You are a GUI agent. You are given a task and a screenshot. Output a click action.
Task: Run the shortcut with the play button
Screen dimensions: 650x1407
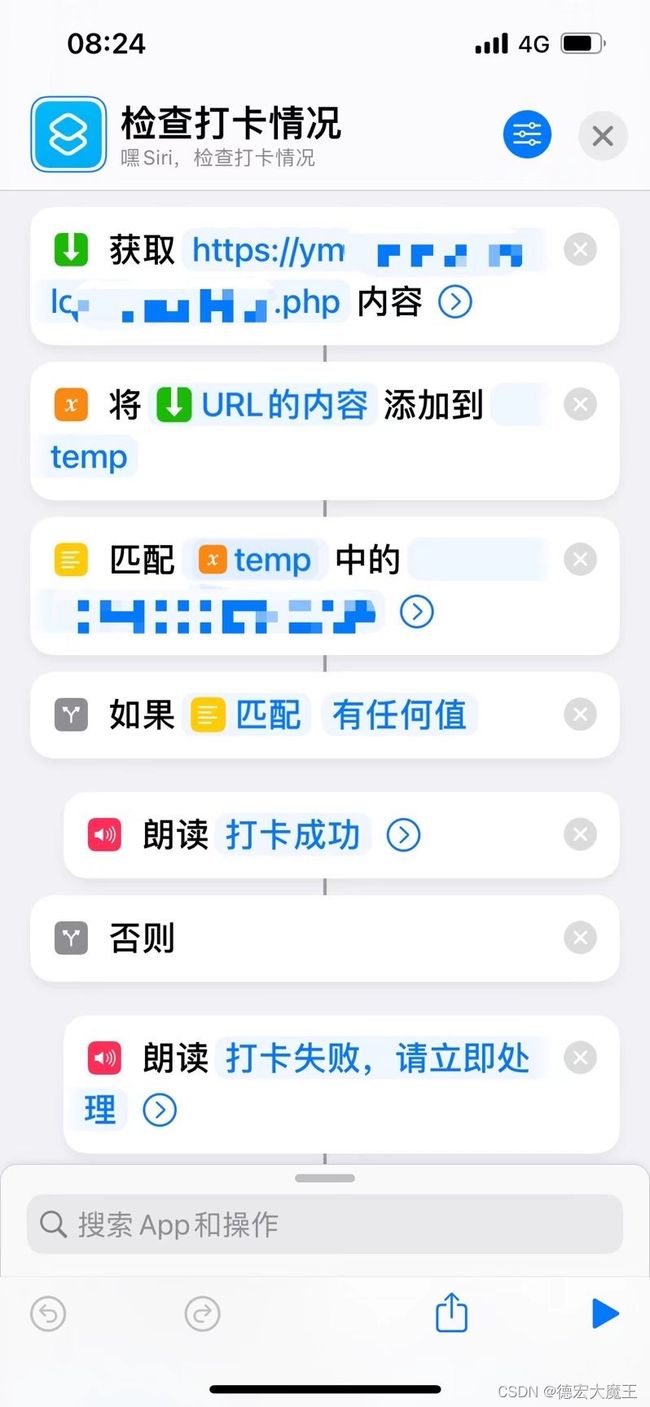pos(605,1313)
